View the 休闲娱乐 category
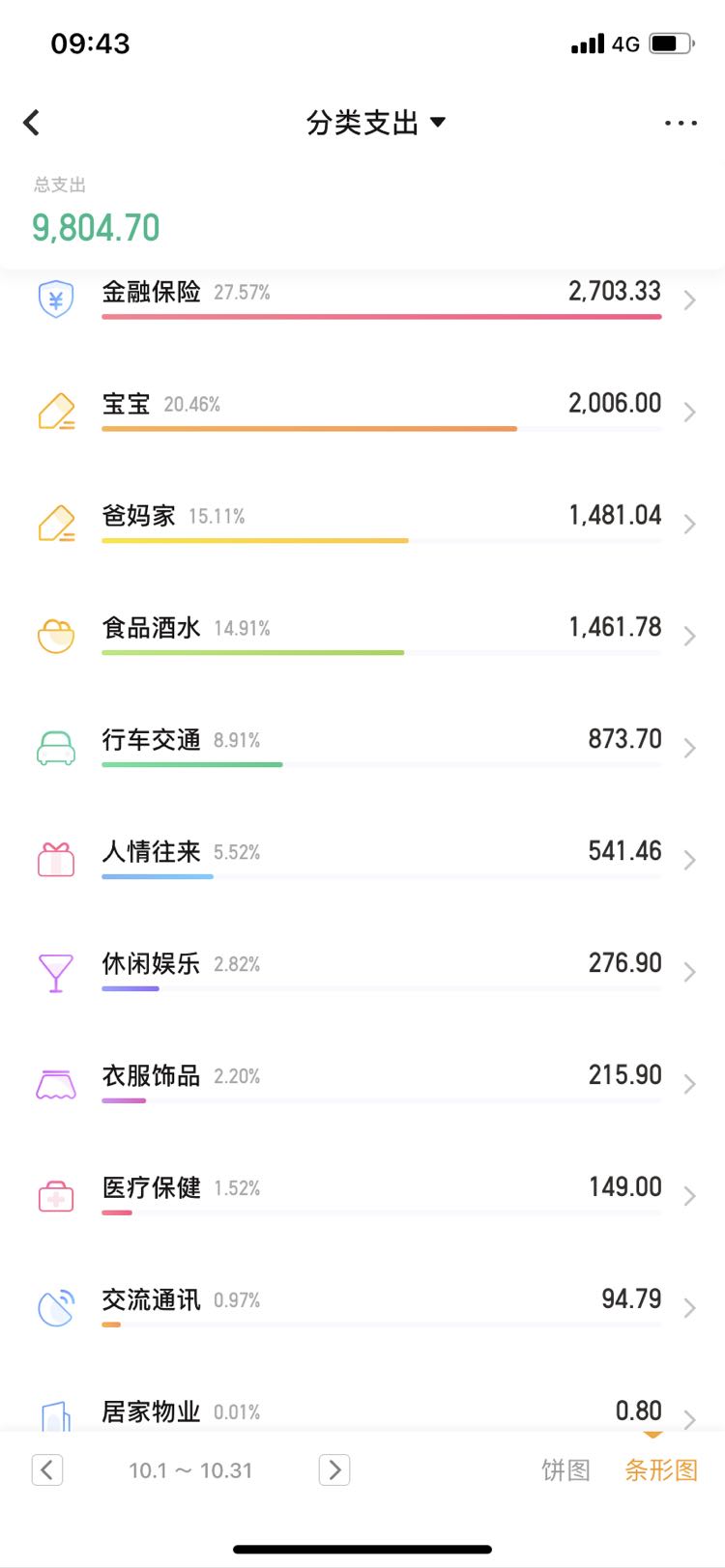 [362, 972]
